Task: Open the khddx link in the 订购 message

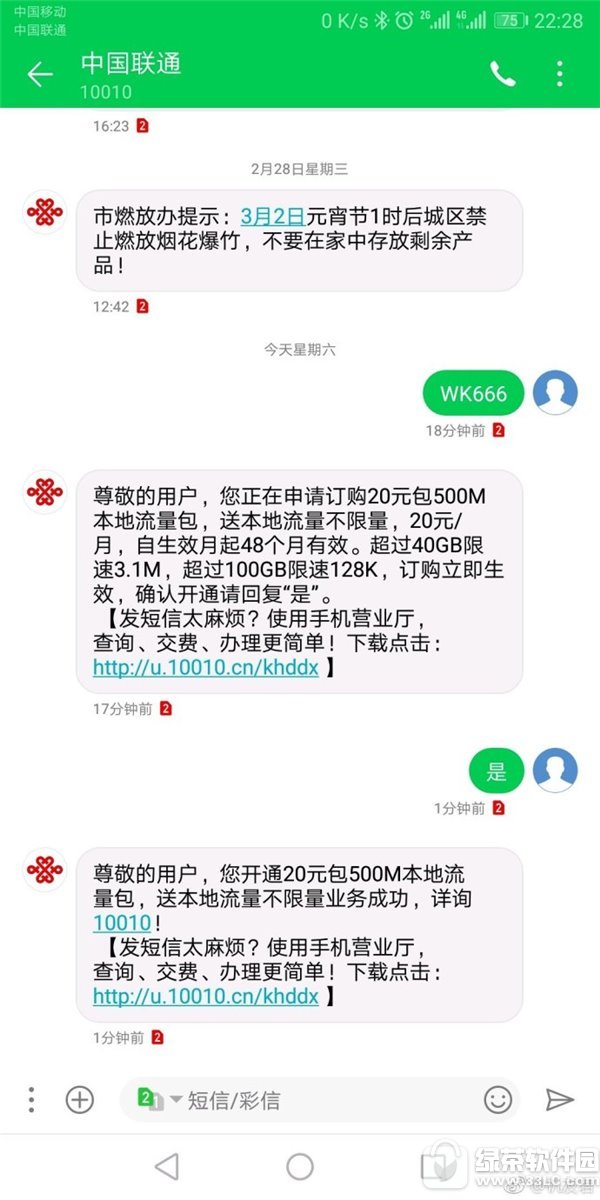Action: click(x=206, y=666)
